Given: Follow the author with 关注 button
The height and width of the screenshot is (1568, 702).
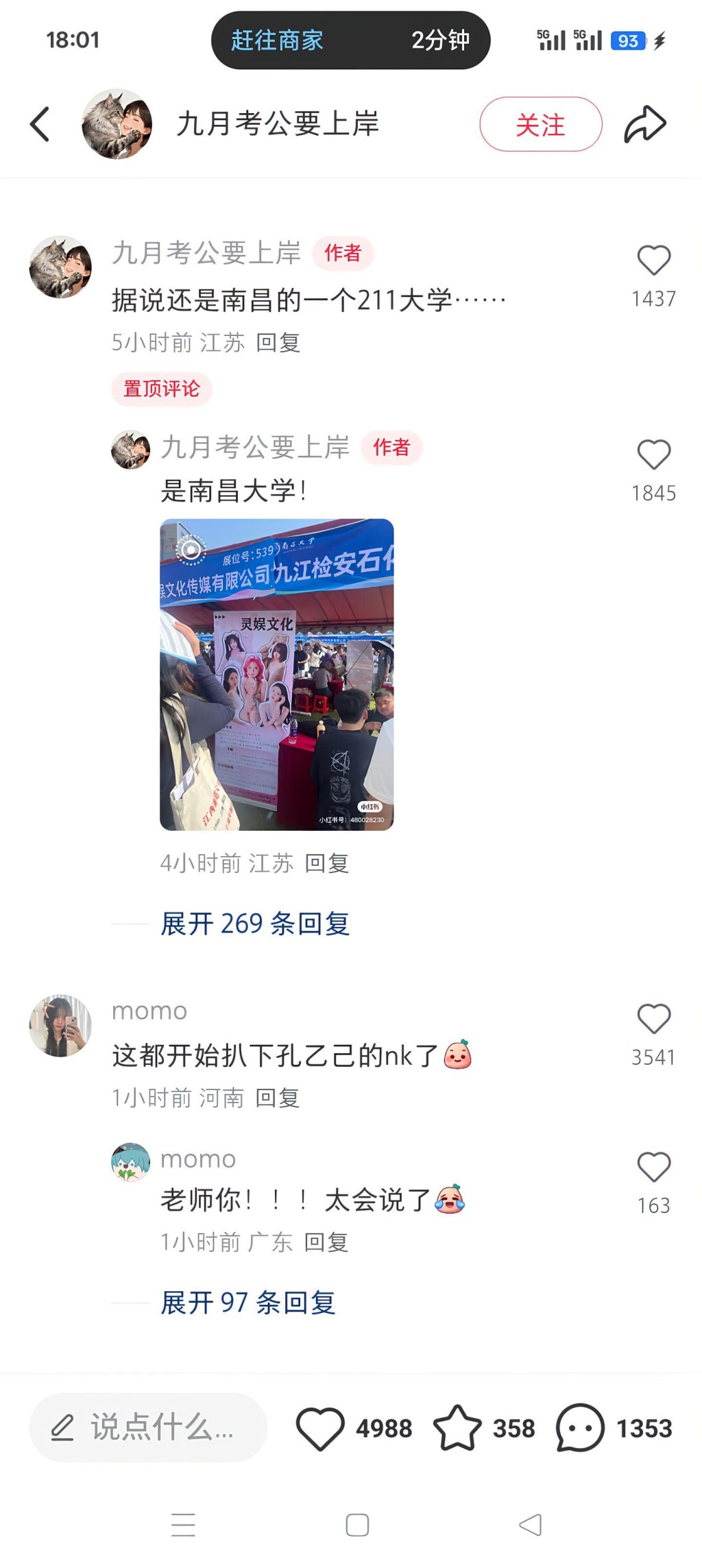Looking at the screenshot, I should [540, 124].
